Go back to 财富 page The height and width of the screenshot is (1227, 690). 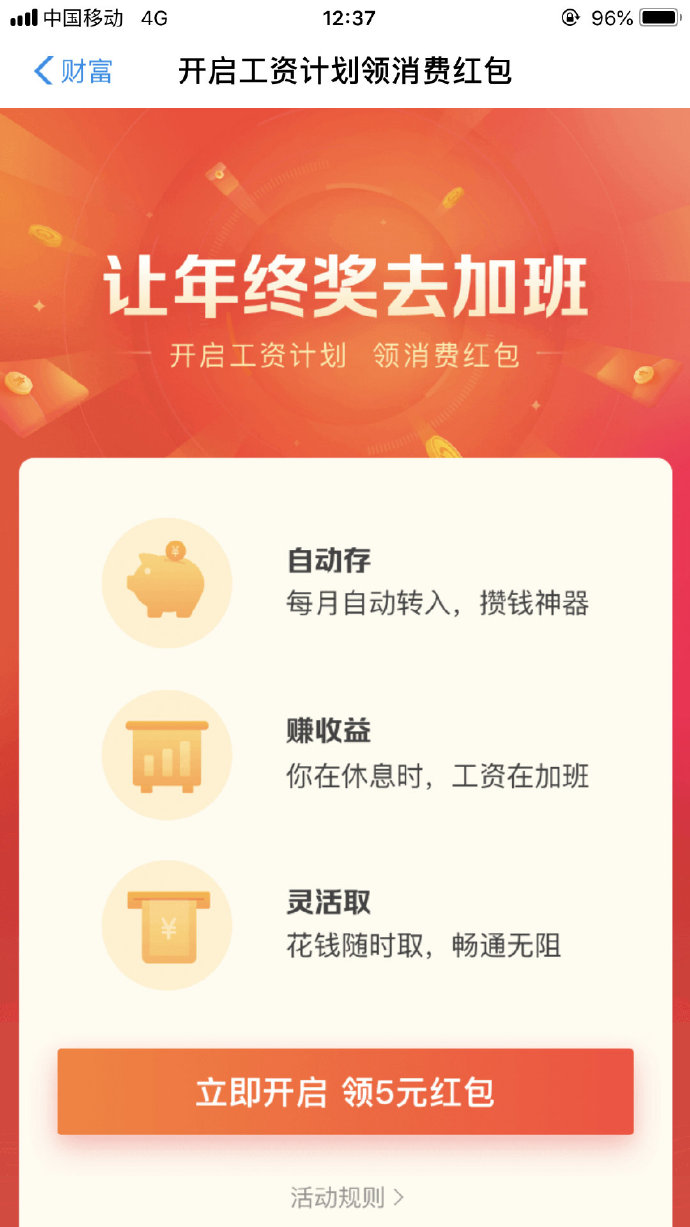(x=72, y=71)
